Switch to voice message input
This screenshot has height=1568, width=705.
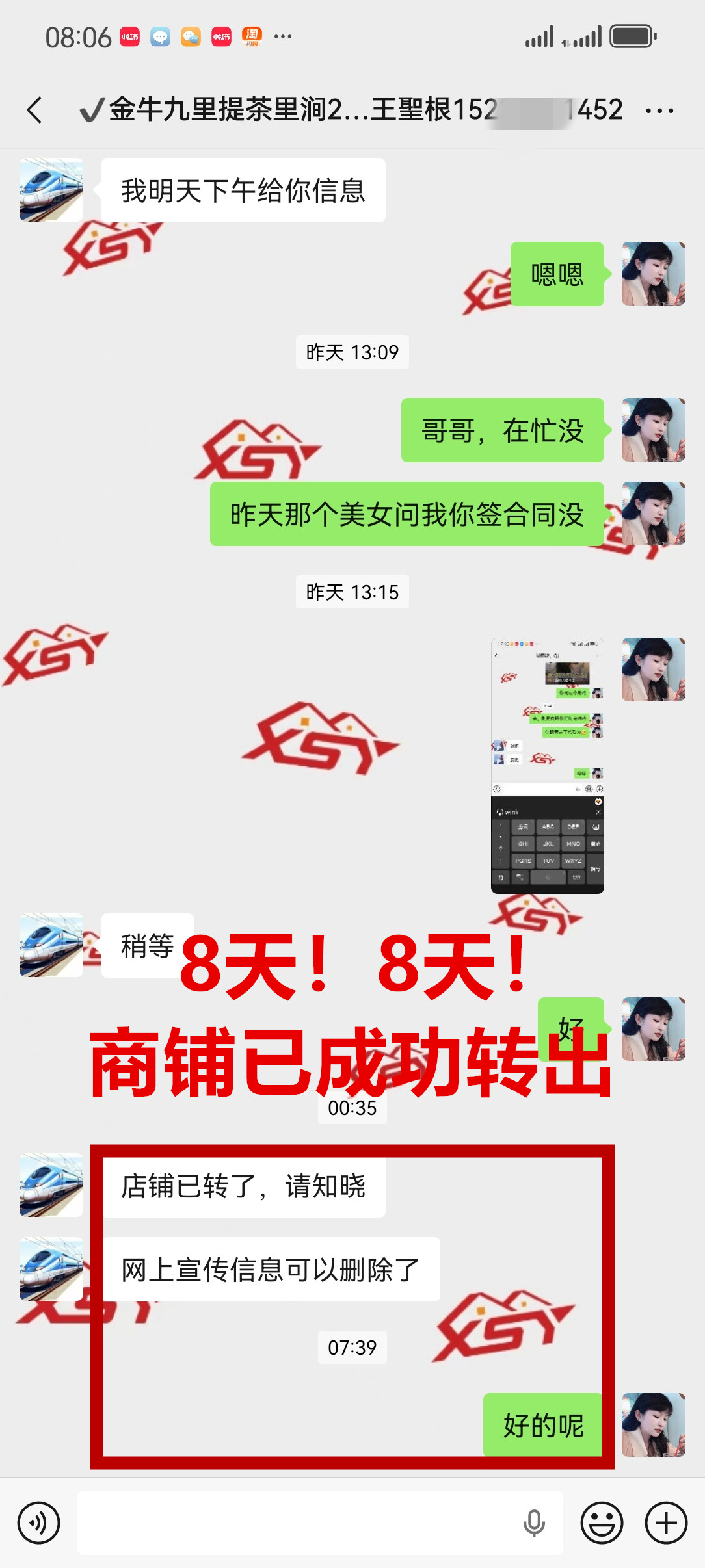tap(39, 1522)
